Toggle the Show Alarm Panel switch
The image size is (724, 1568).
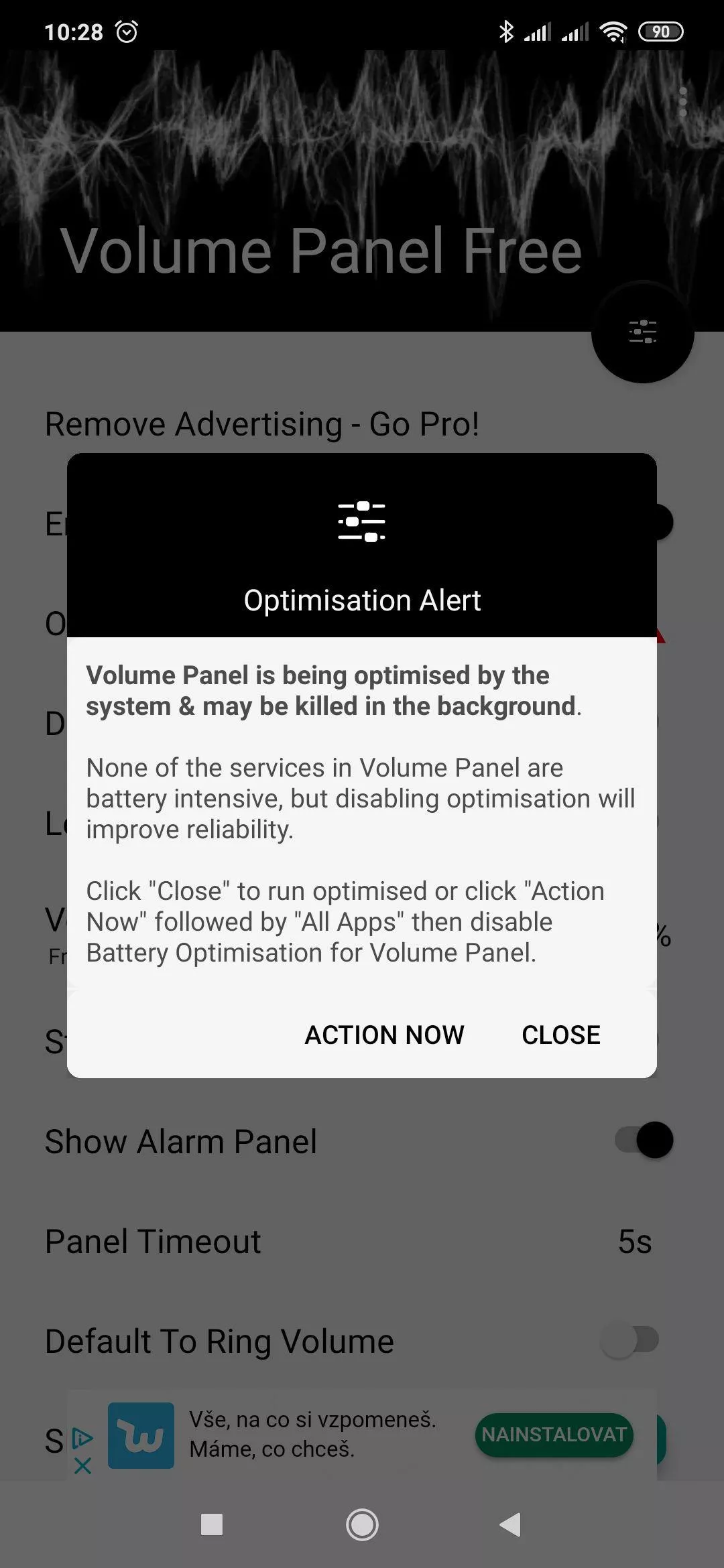[x=644, y=1140]
